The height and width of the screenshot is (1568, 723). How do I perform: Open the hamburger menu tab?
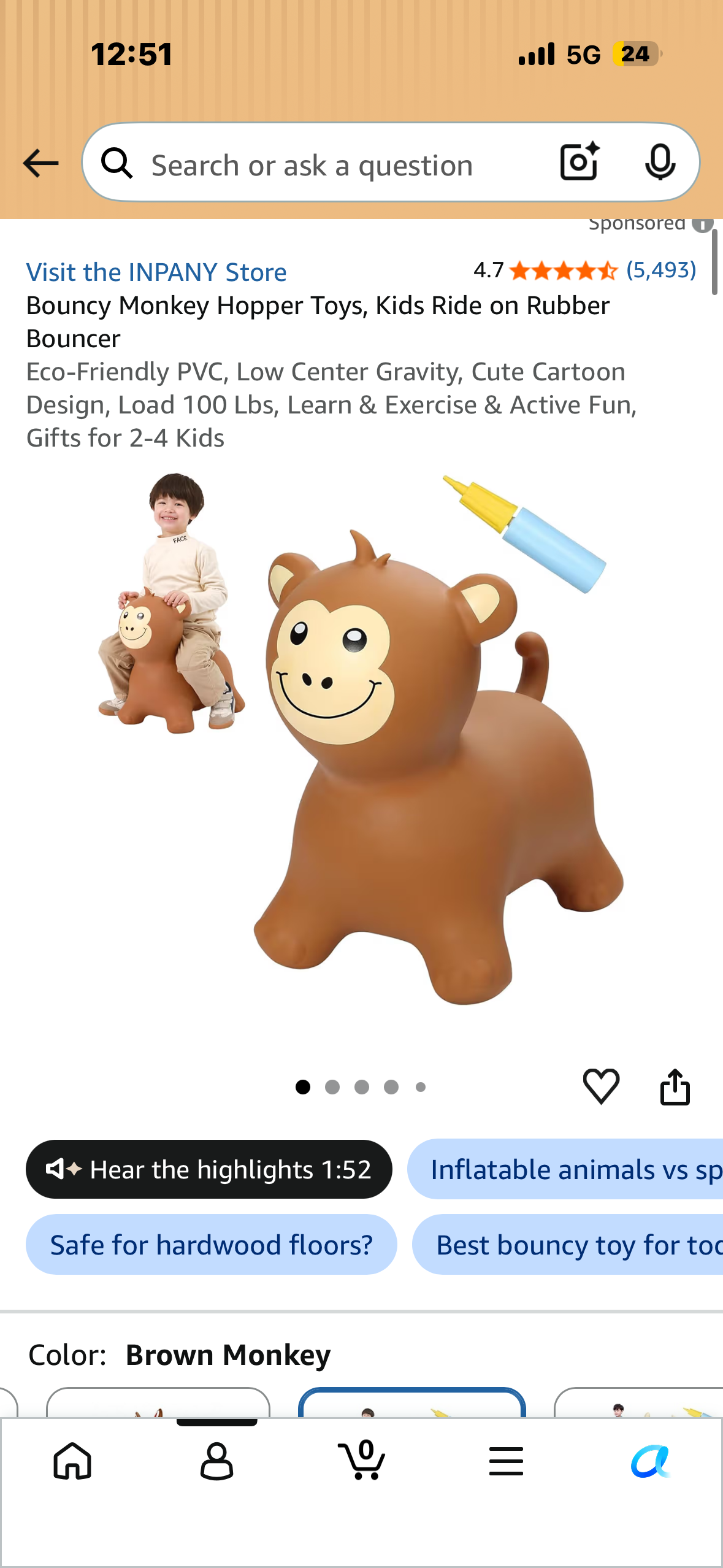506,1461
